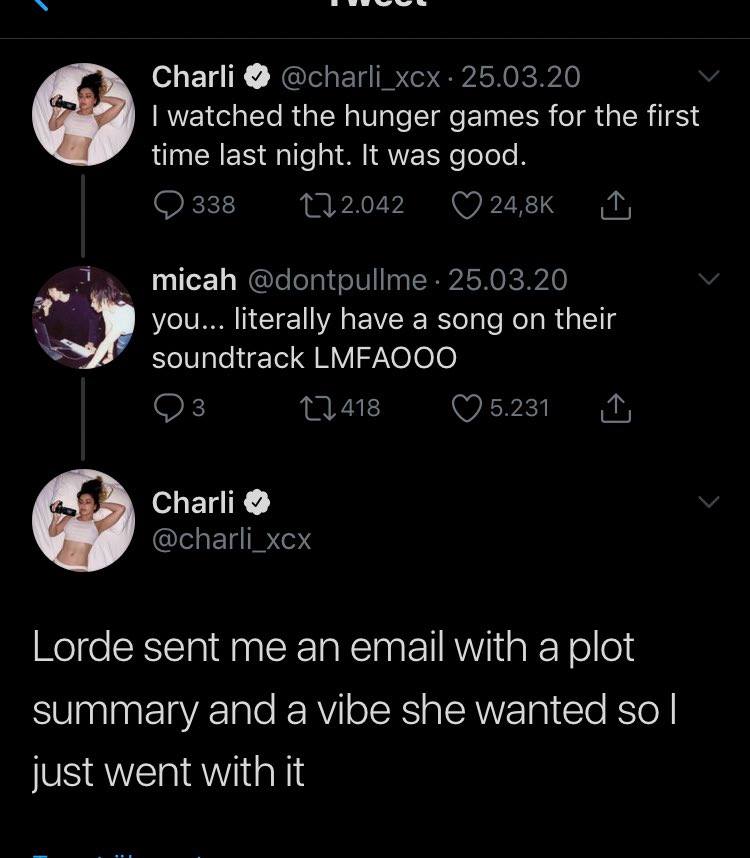
Task: Like Charli's hunger games tweet
Action: point(467,205)
